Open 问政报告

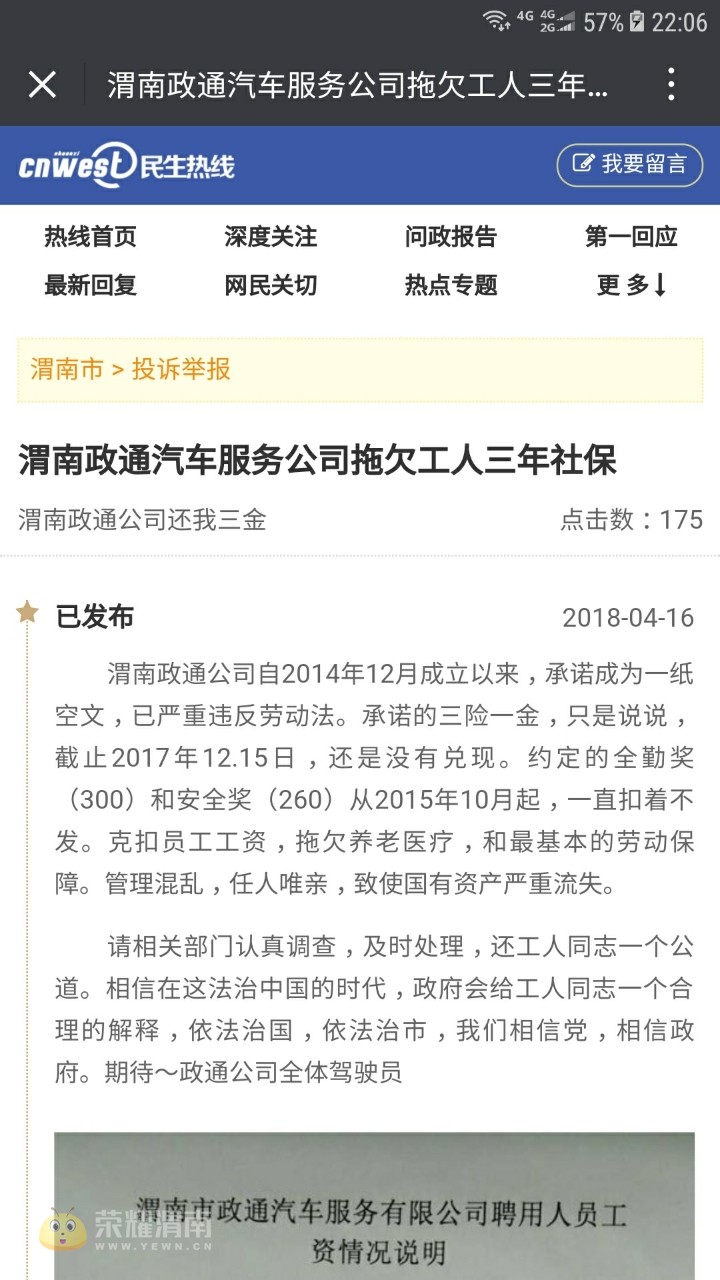tap(450, 237)
